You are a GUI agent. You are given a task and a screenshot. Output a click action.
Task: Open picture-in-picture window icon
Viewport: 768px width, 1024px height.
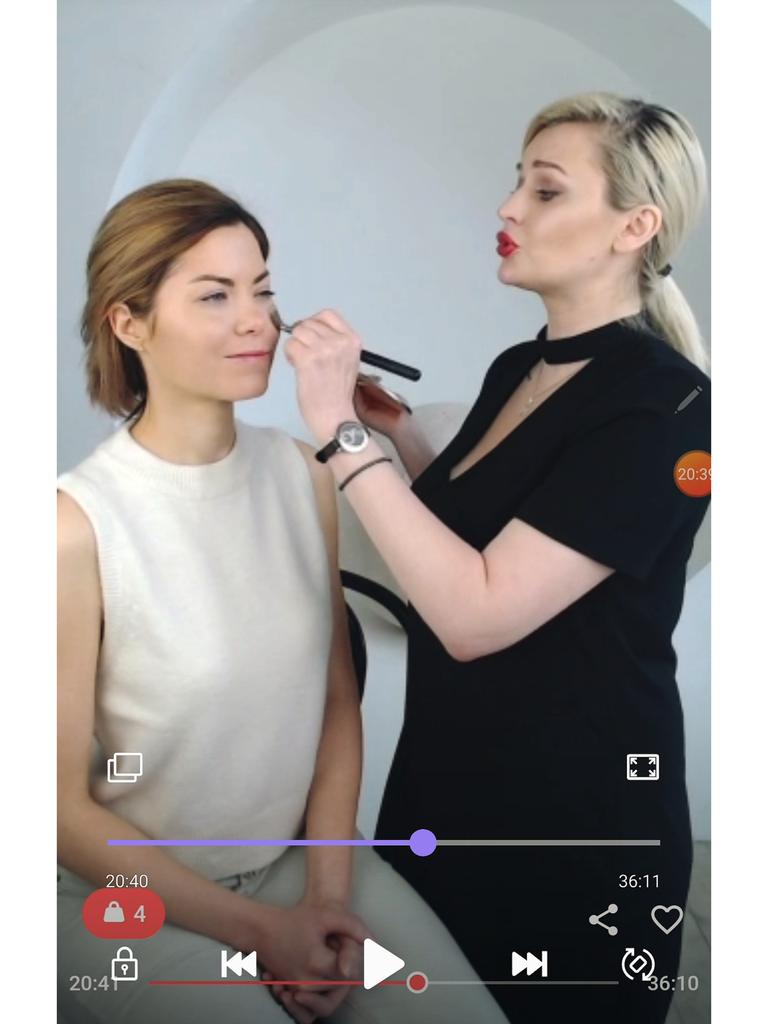click(x=125, y=767)
